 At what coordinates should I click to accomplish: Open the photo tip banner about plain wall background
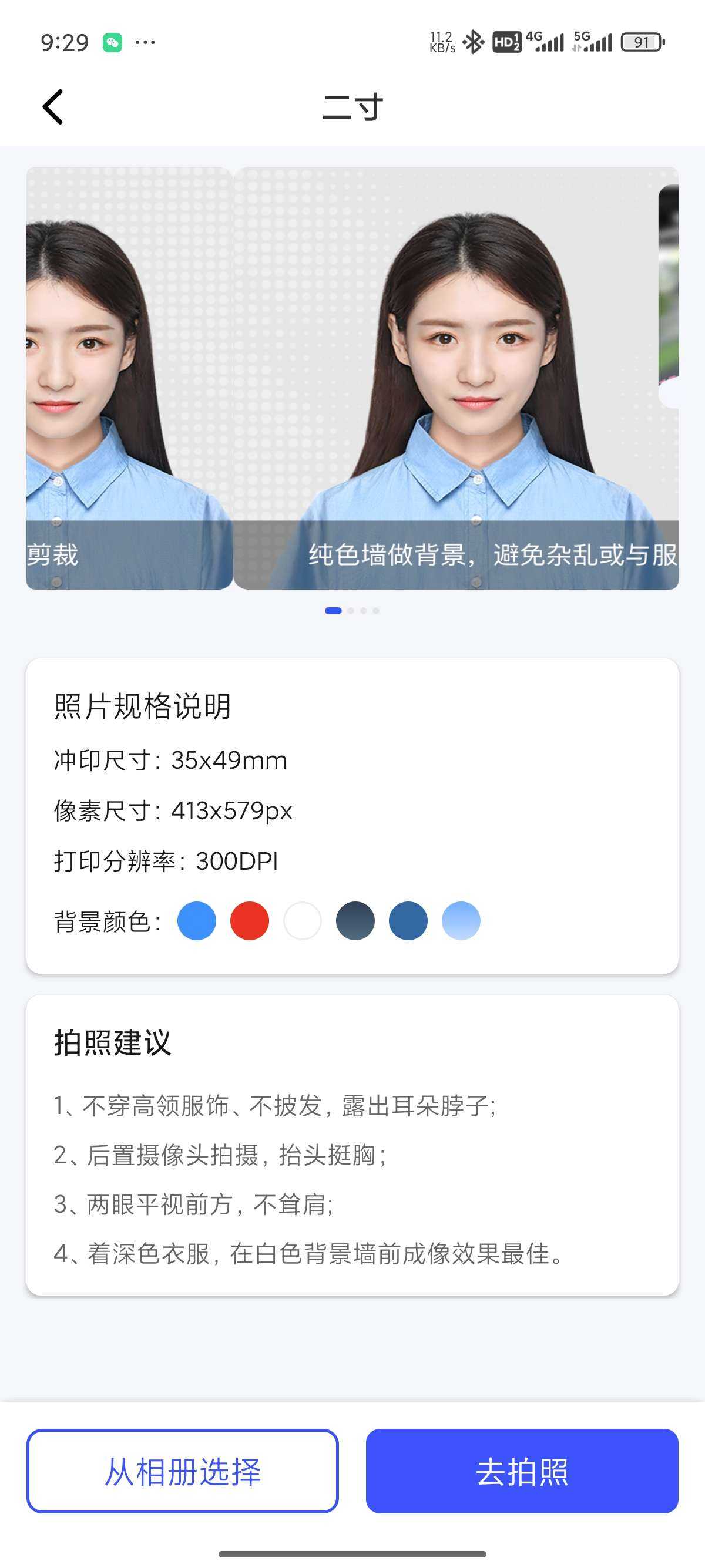point(455,378)
